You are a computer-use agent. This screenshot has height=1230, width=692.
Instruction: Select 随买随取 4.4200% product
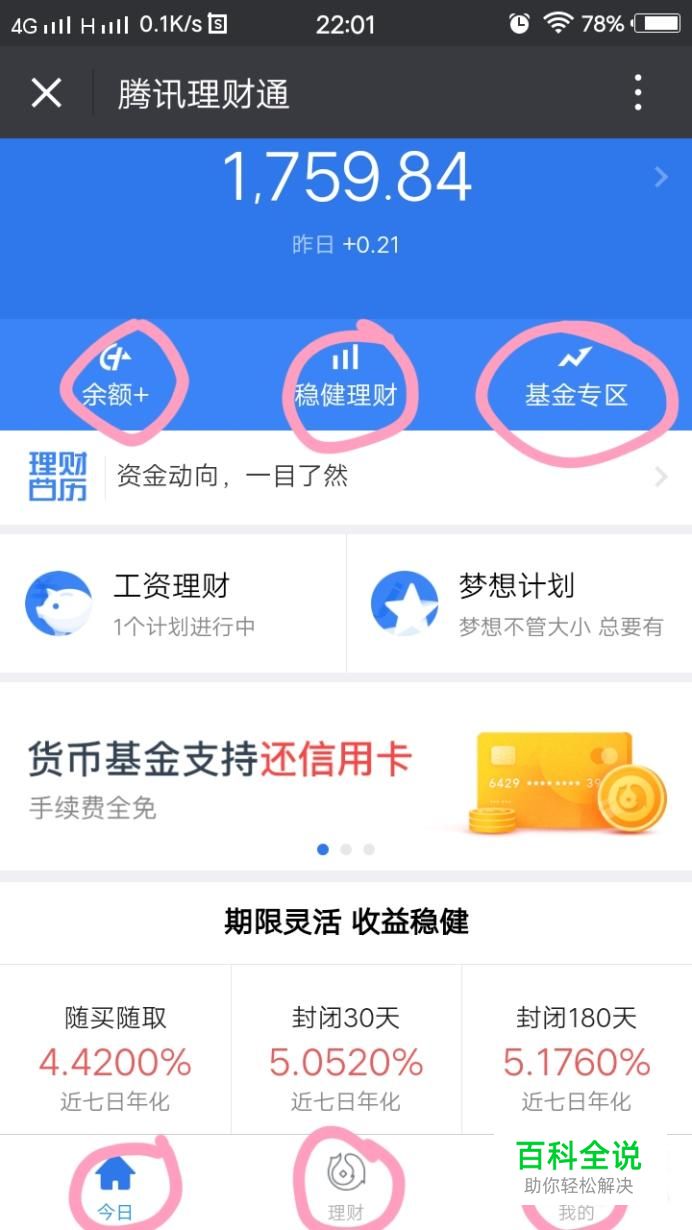115,1058
